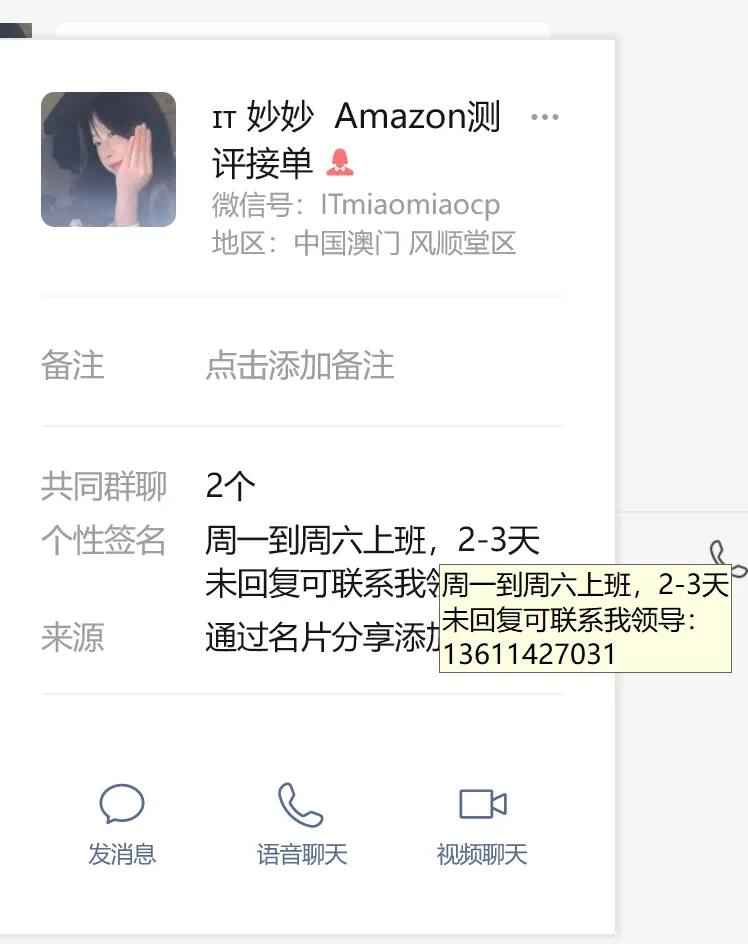748x944 pixels.
Task: Click the contact name IT 妙妙 Amazon测评接单
Action: click(x=350, y=138)
